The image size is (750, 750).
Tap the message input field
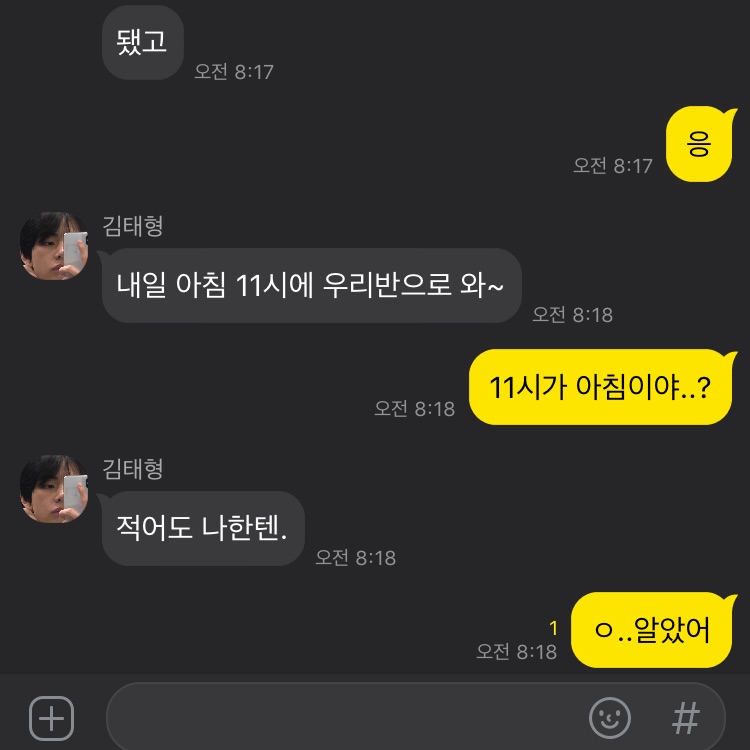pos(340,717)
